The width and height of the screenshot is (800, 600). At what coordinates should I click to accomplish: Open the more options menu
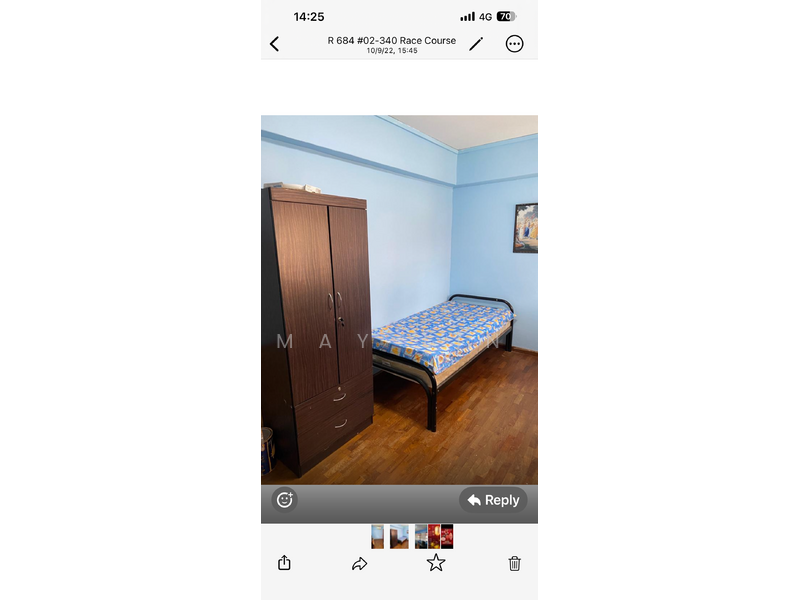click(514, 44)
